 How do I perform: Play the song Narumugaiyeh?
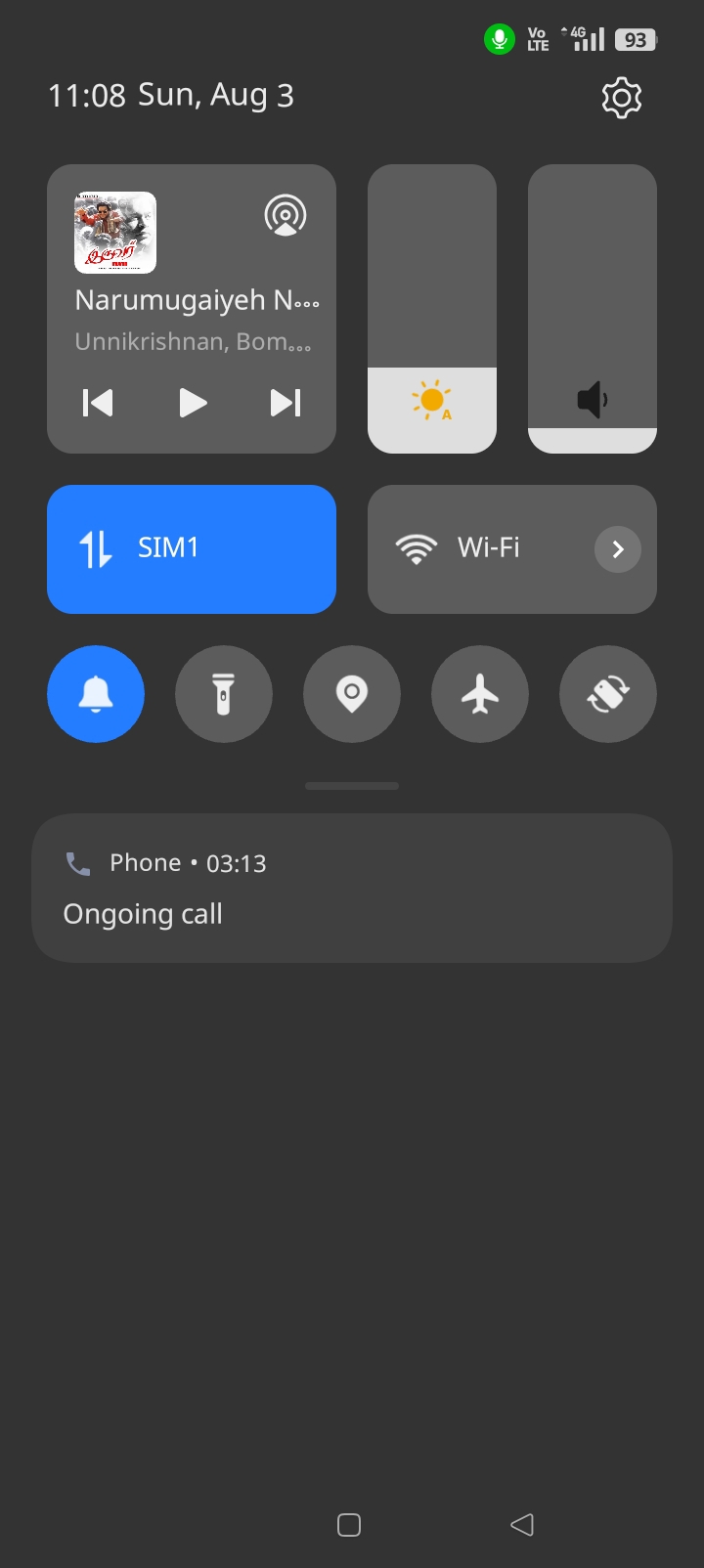(193, 402)
